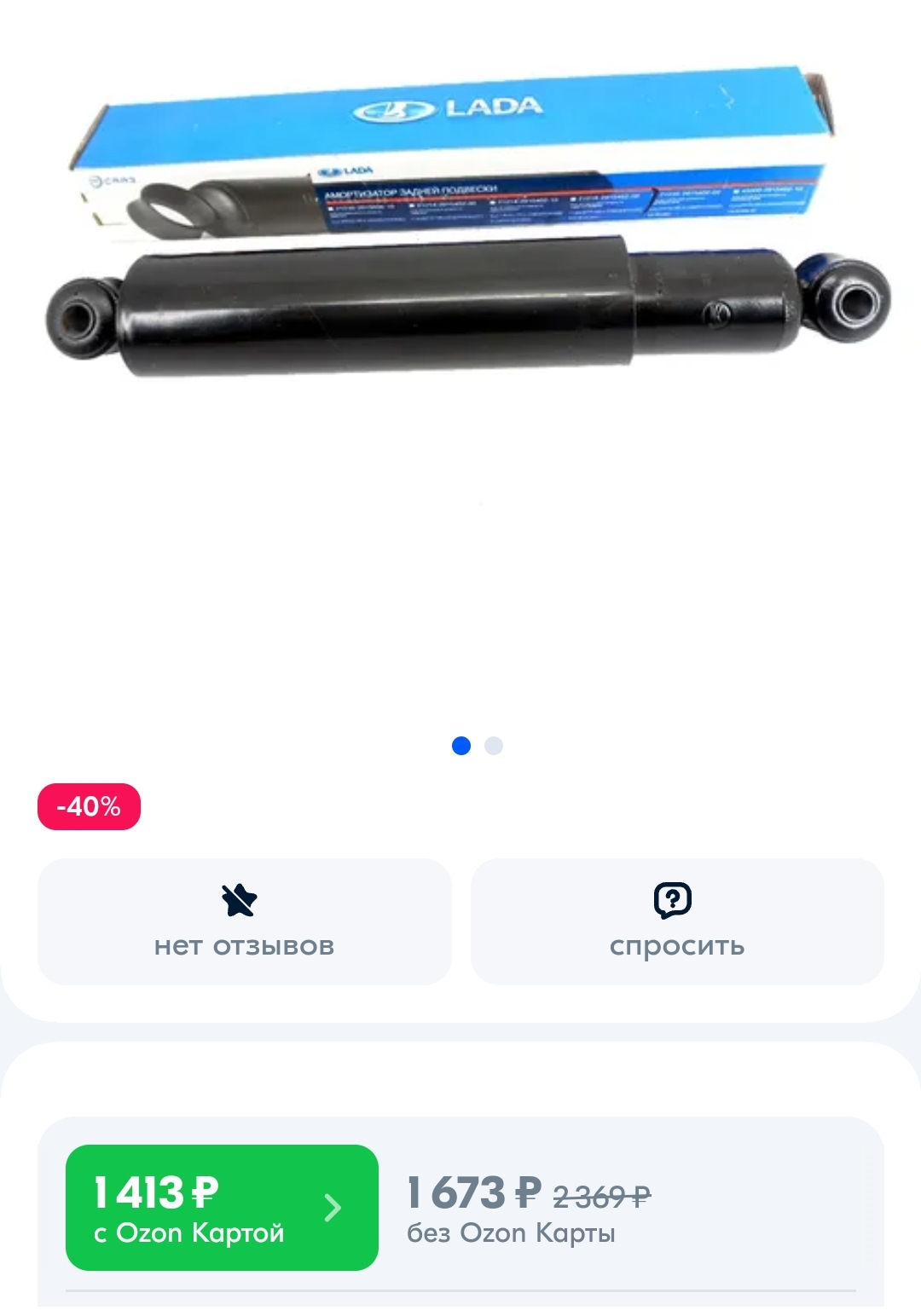Ask a question via 'спросить'

click(677, 921)
